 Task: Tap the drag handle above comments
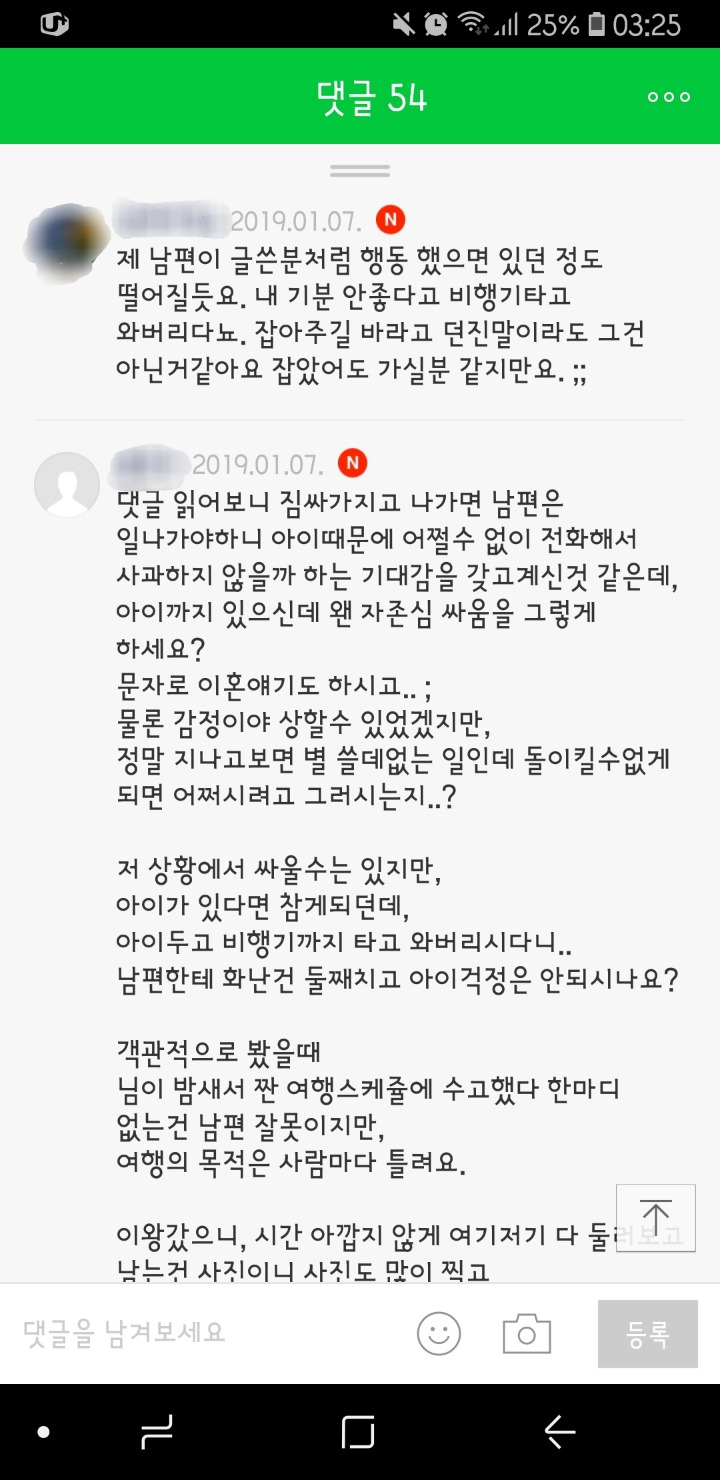(x=359, y=171)
